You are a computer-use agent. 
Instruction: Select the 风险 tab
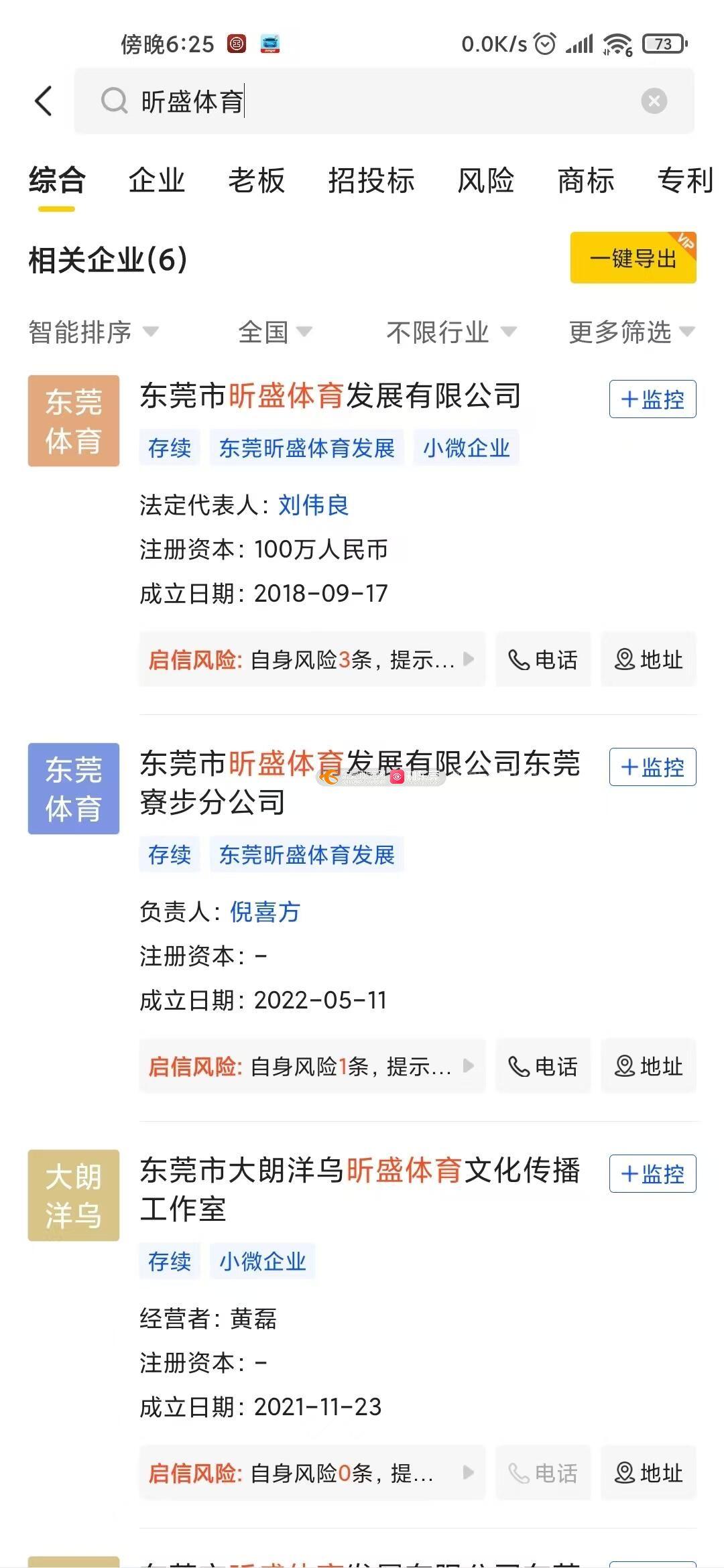(486, 181)
